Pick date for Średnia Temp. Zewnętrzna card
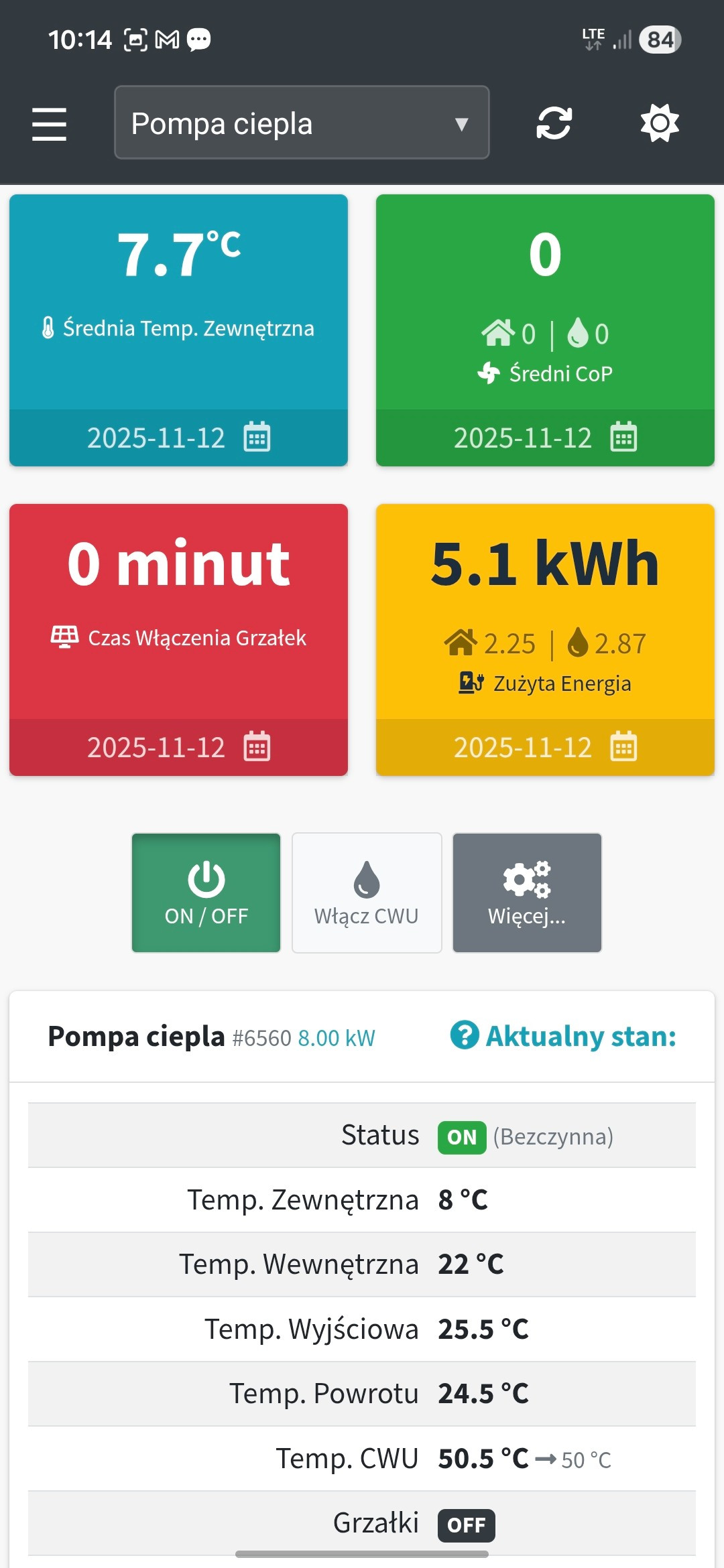This screenshot has width=724, height=1568. coord(257,438)
